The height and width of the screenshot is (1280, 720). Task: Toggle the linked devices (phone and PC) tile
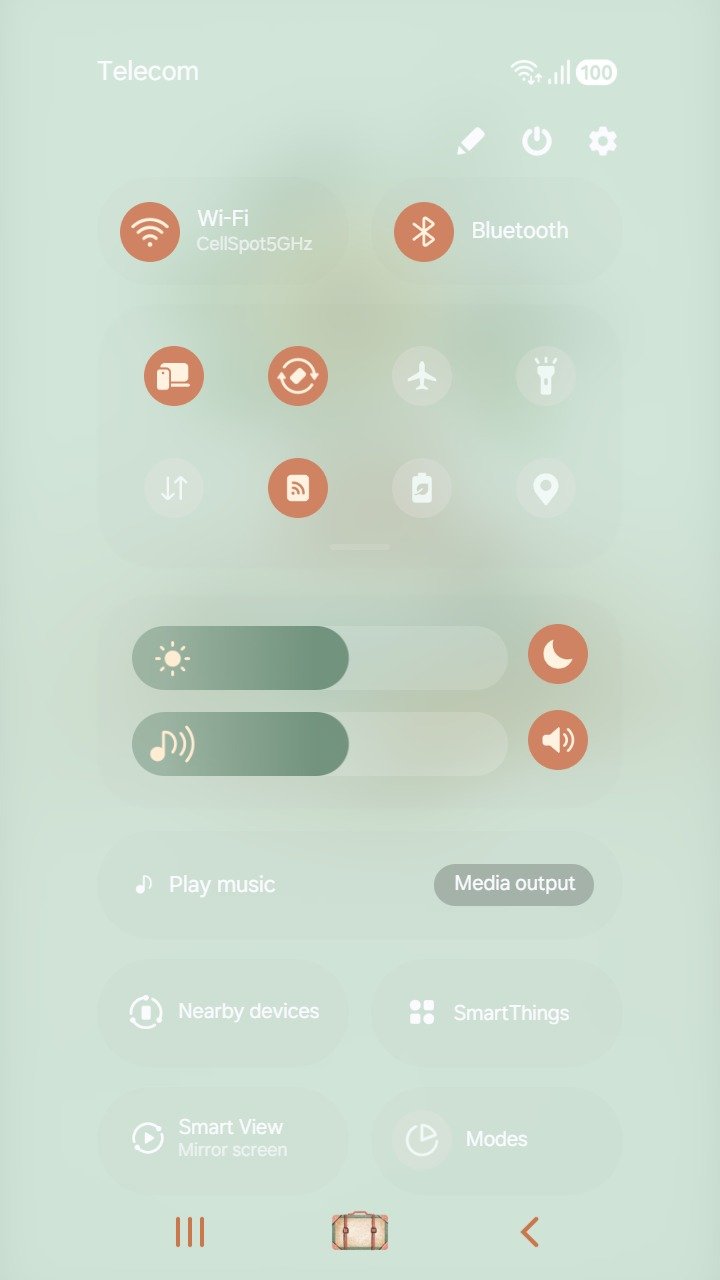pyautogui.click(x=174, y=376)
